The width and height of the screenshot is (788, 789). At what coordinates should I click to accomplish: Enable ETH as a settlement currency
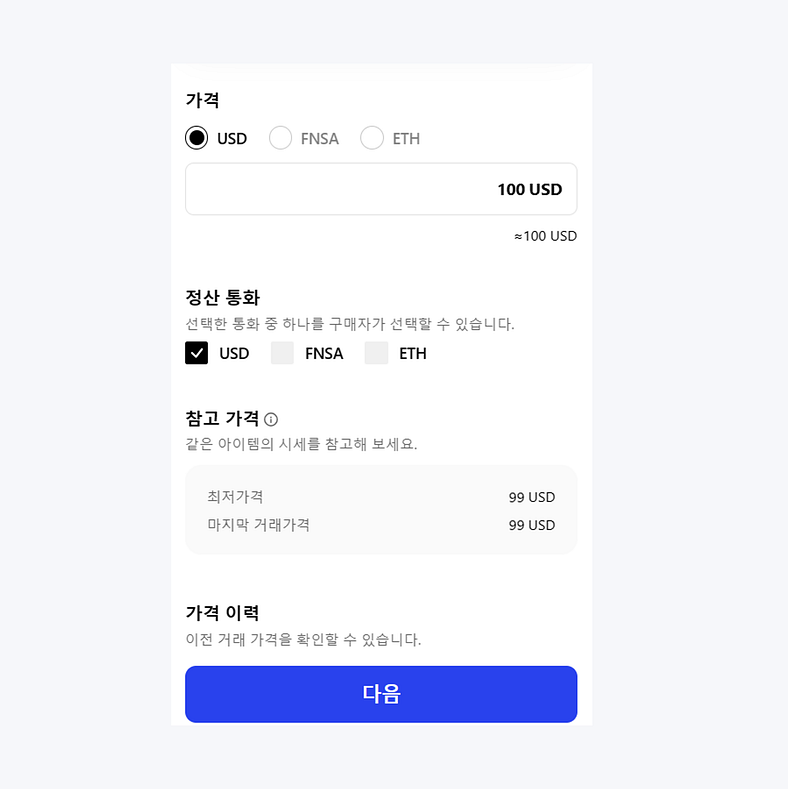tap(376, 353)
